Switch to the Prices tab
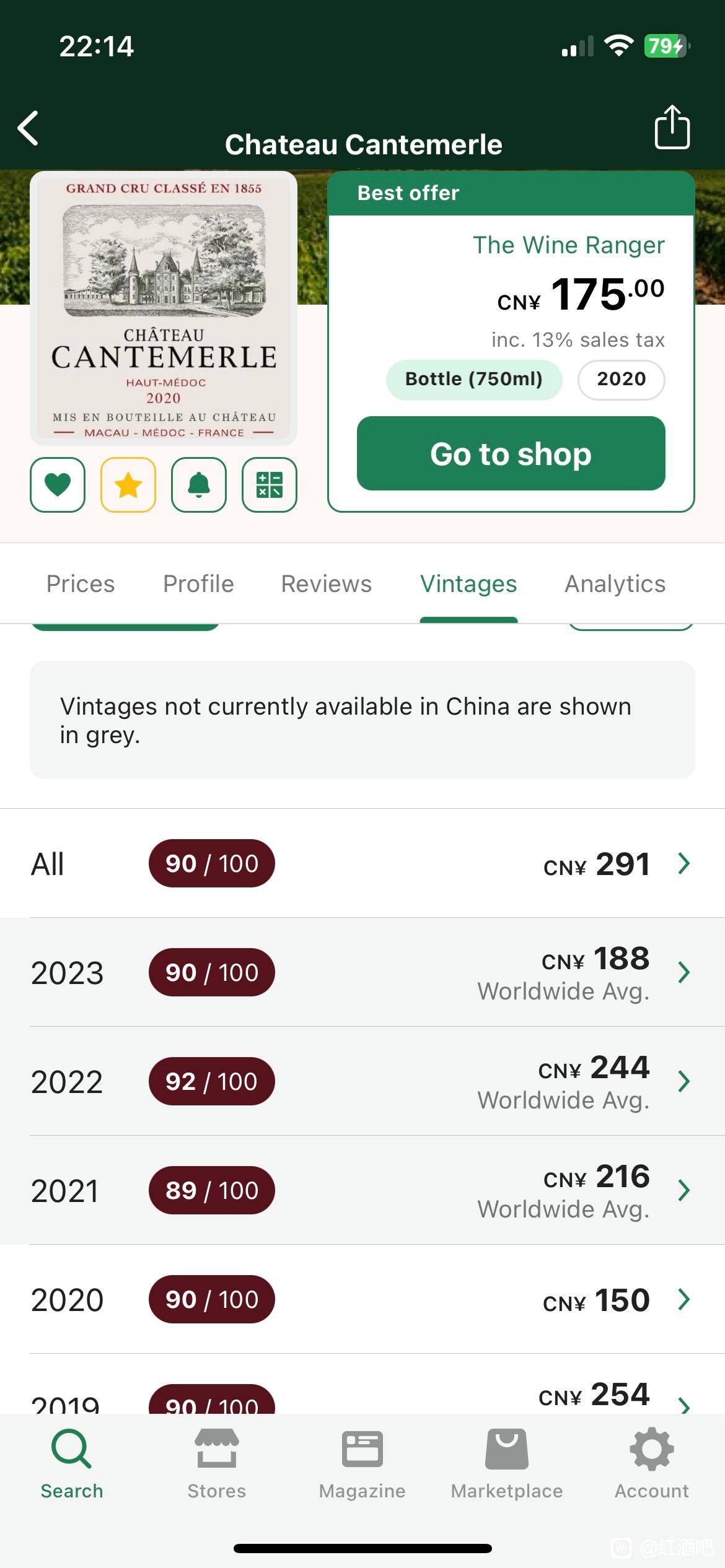725x1568 pixels. click(81, 584)
